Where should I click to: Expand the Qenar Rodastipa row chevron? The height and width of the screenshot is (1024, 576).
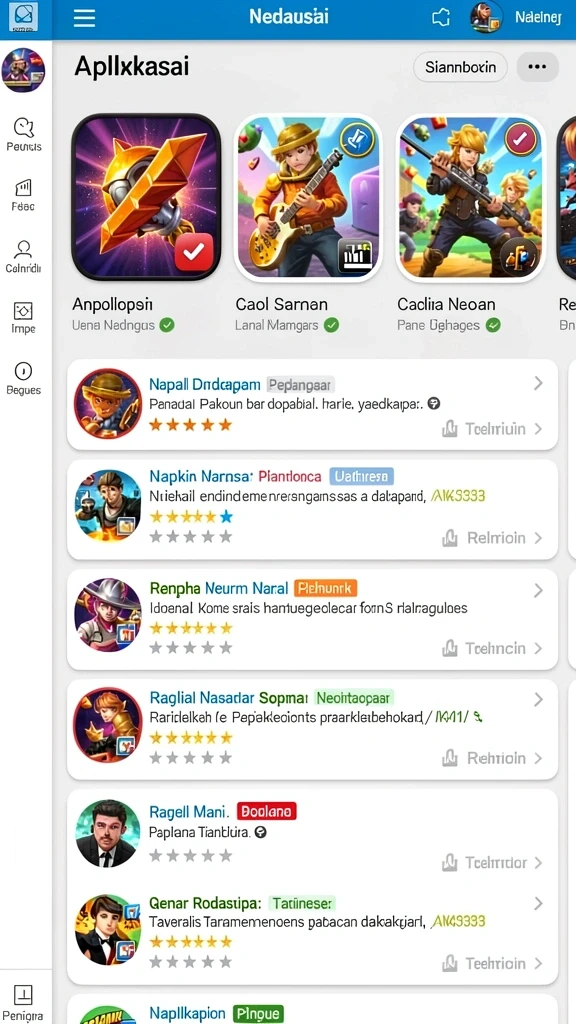538,903
